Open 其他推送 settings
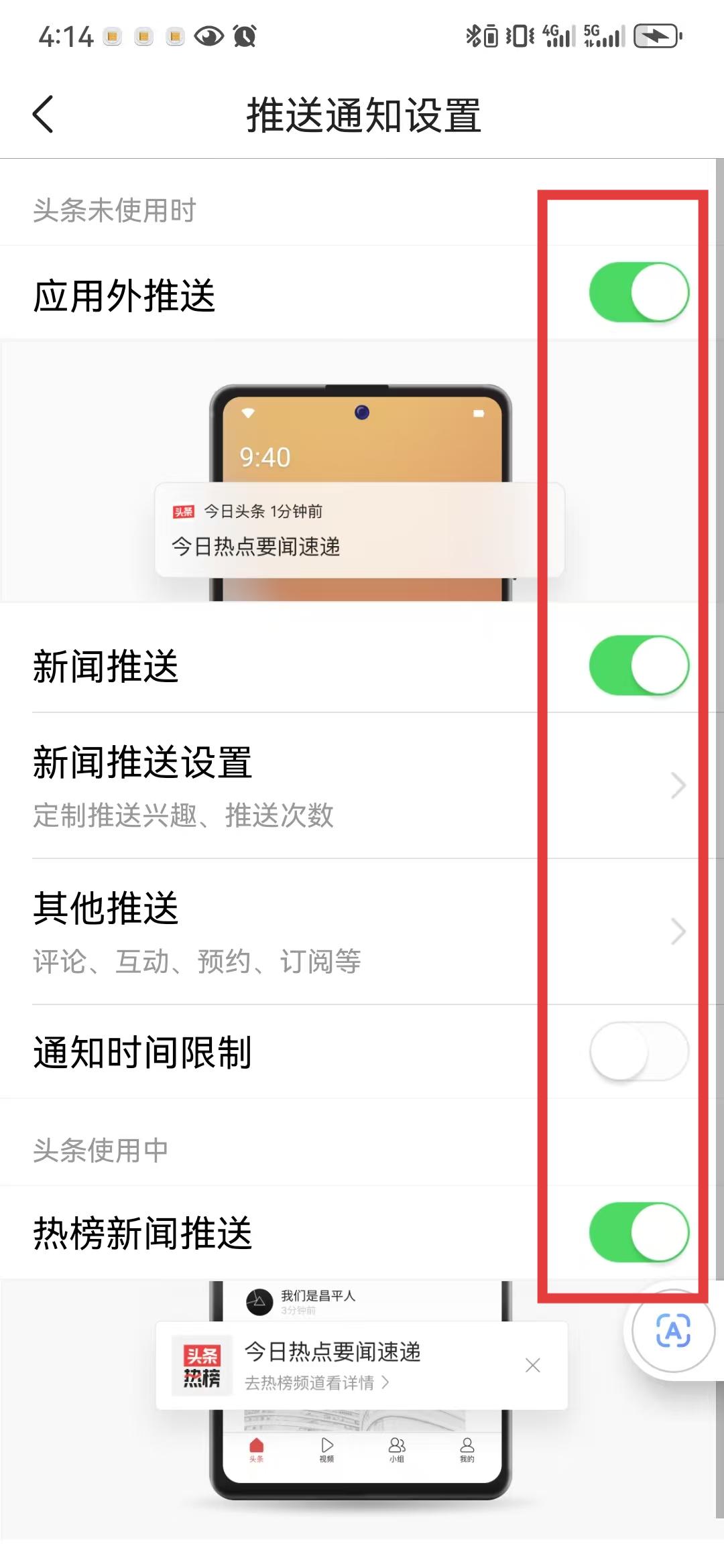The image size is (724, 1568). (362, 931)
